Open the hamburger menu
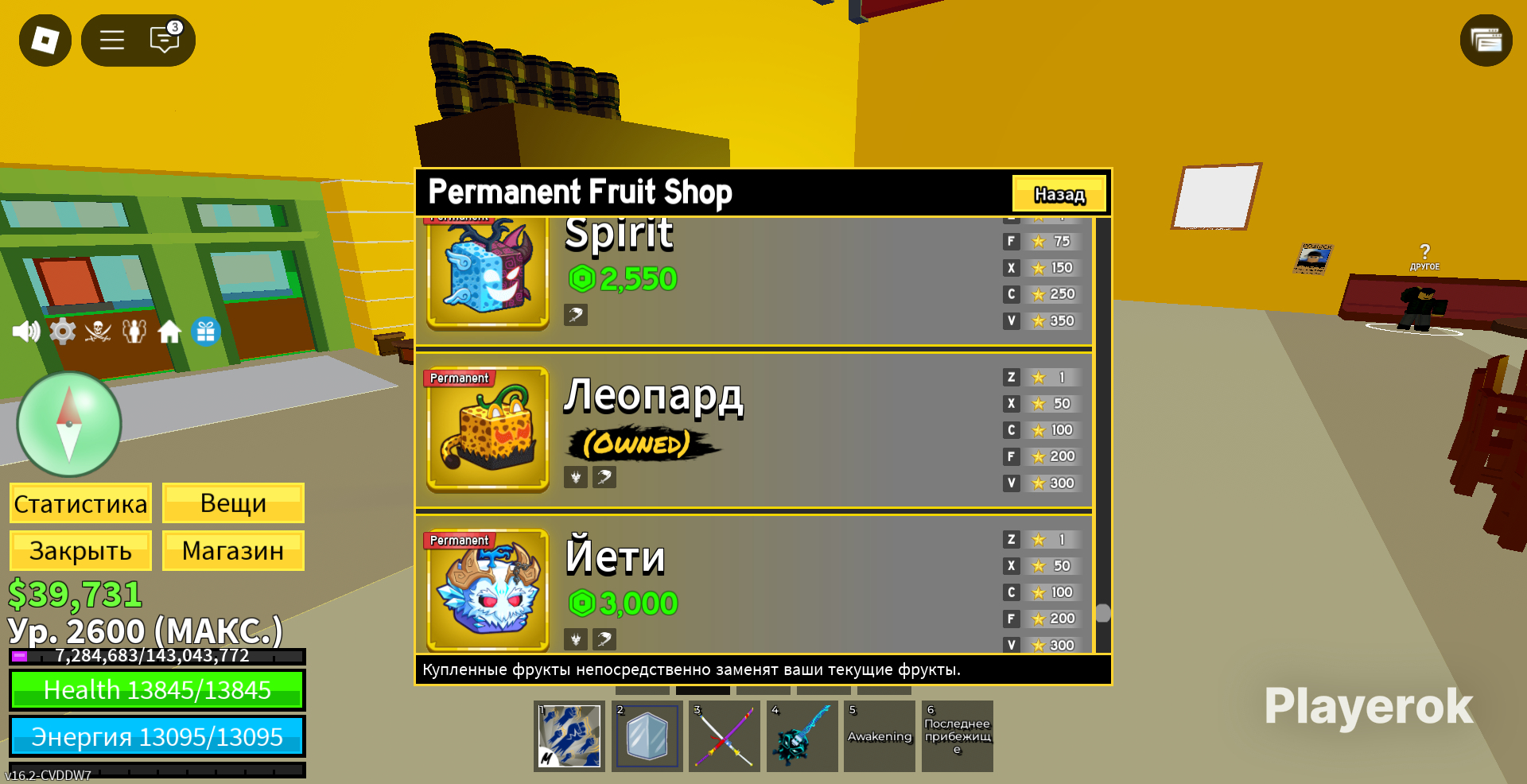The height and width of the screenshot is (784, 1527). pyautogui.click(x=112, y=40)
